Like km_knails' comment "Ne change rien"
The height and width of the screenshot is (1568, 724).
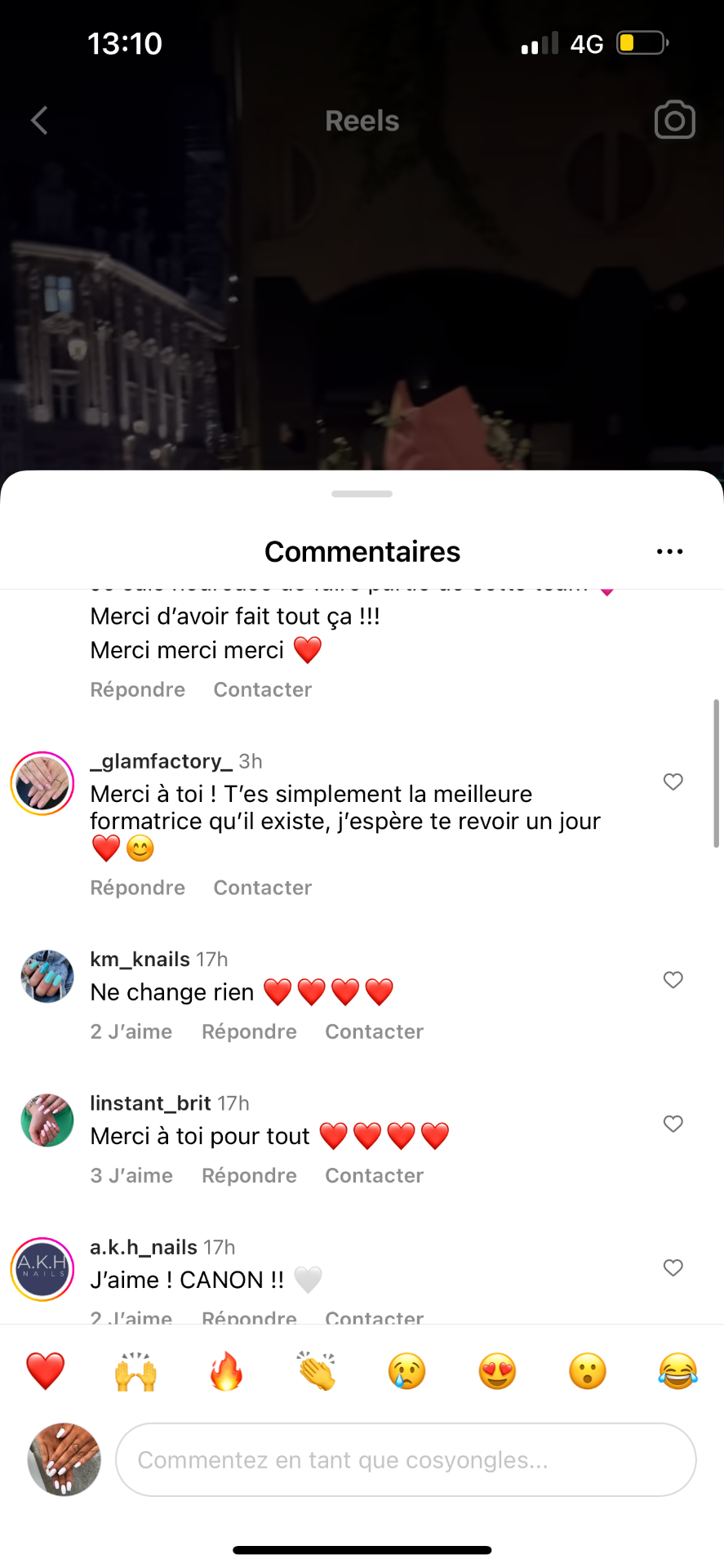673,979
